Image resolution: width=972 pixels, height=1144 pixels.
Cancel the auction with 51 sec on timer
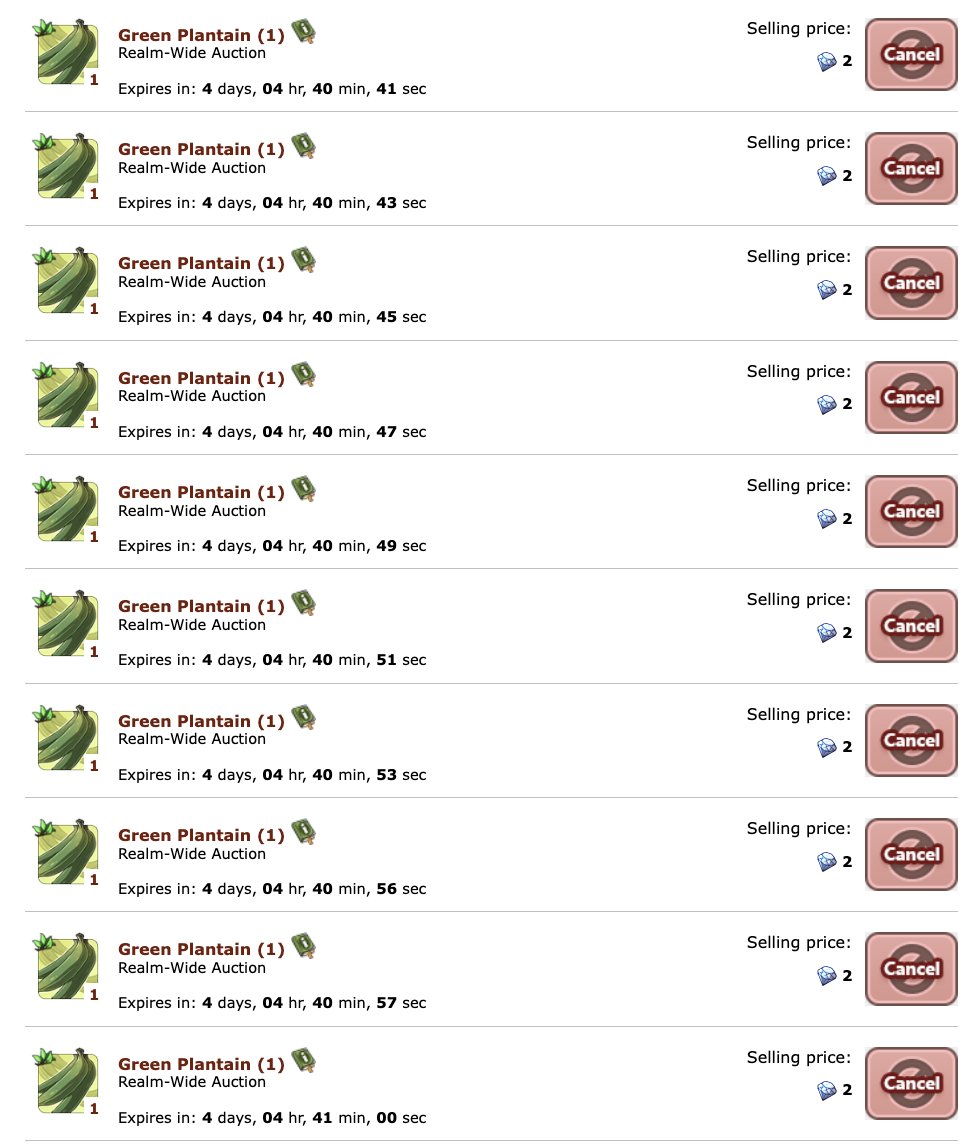911,626
